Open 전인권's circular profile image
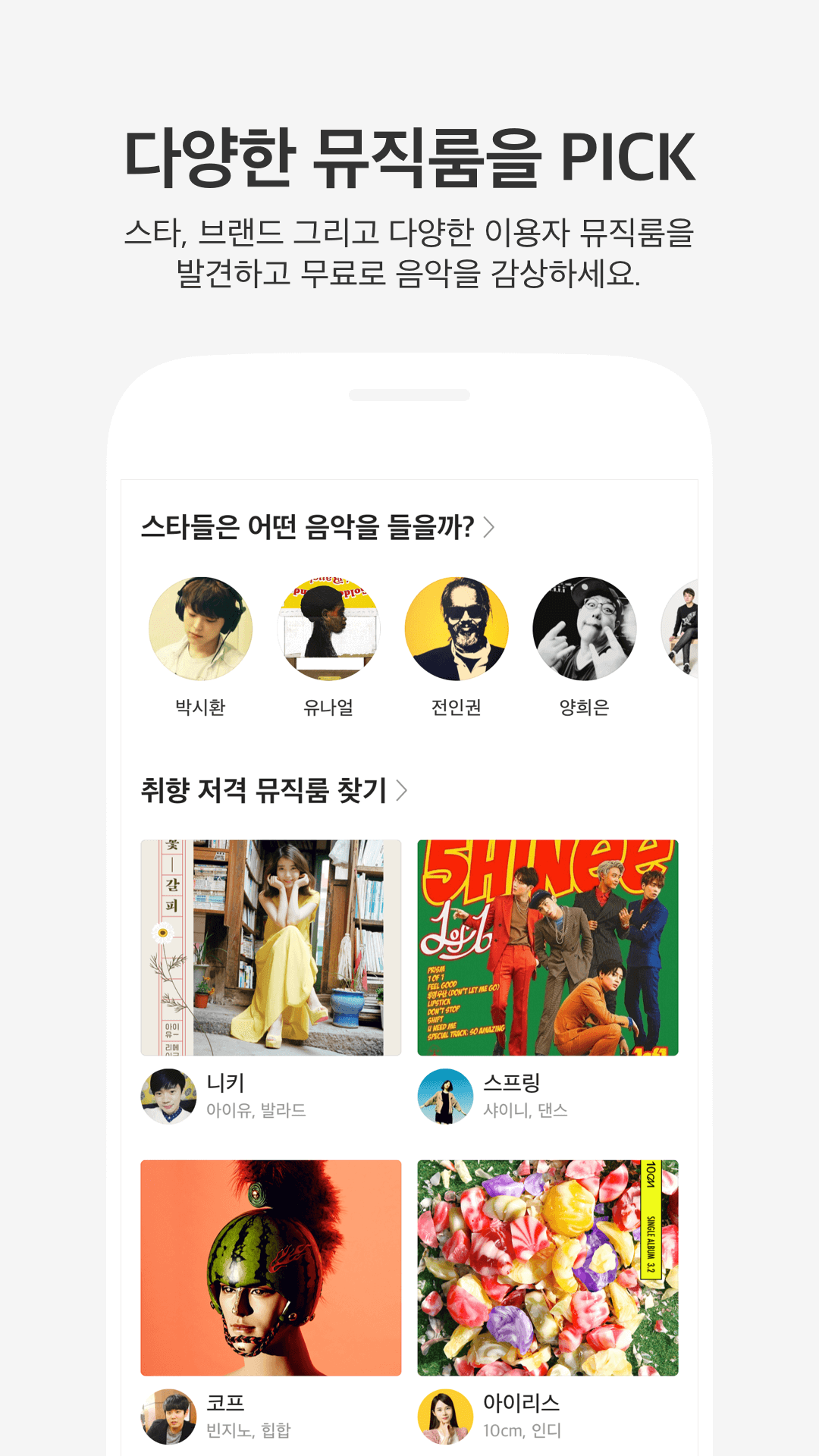This screenshot has height=1456, width=819. click(x=456, y=629)
